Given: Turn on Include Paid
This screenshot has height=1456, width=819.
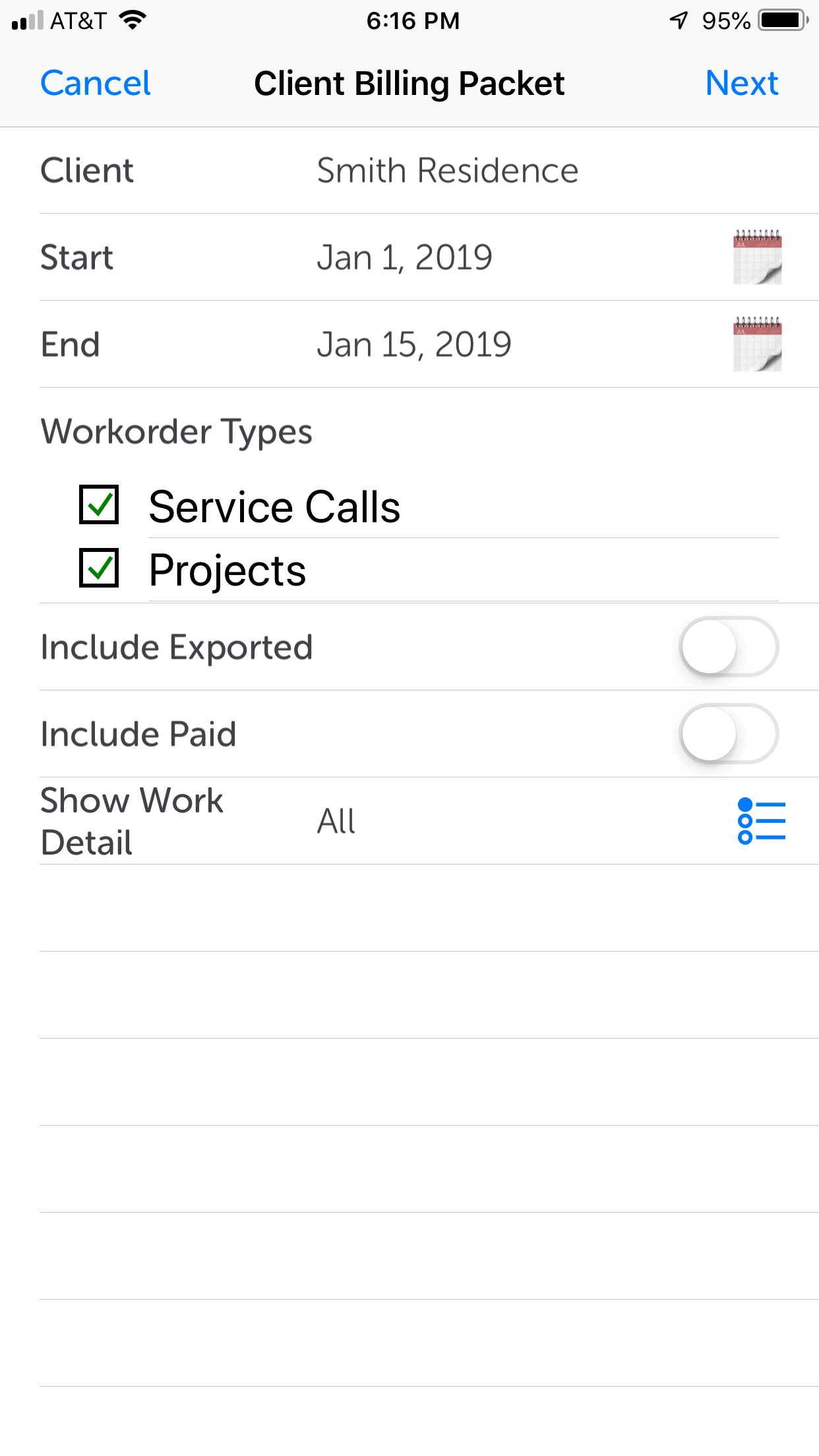Looking at the screenshot, I should [729, 734].
